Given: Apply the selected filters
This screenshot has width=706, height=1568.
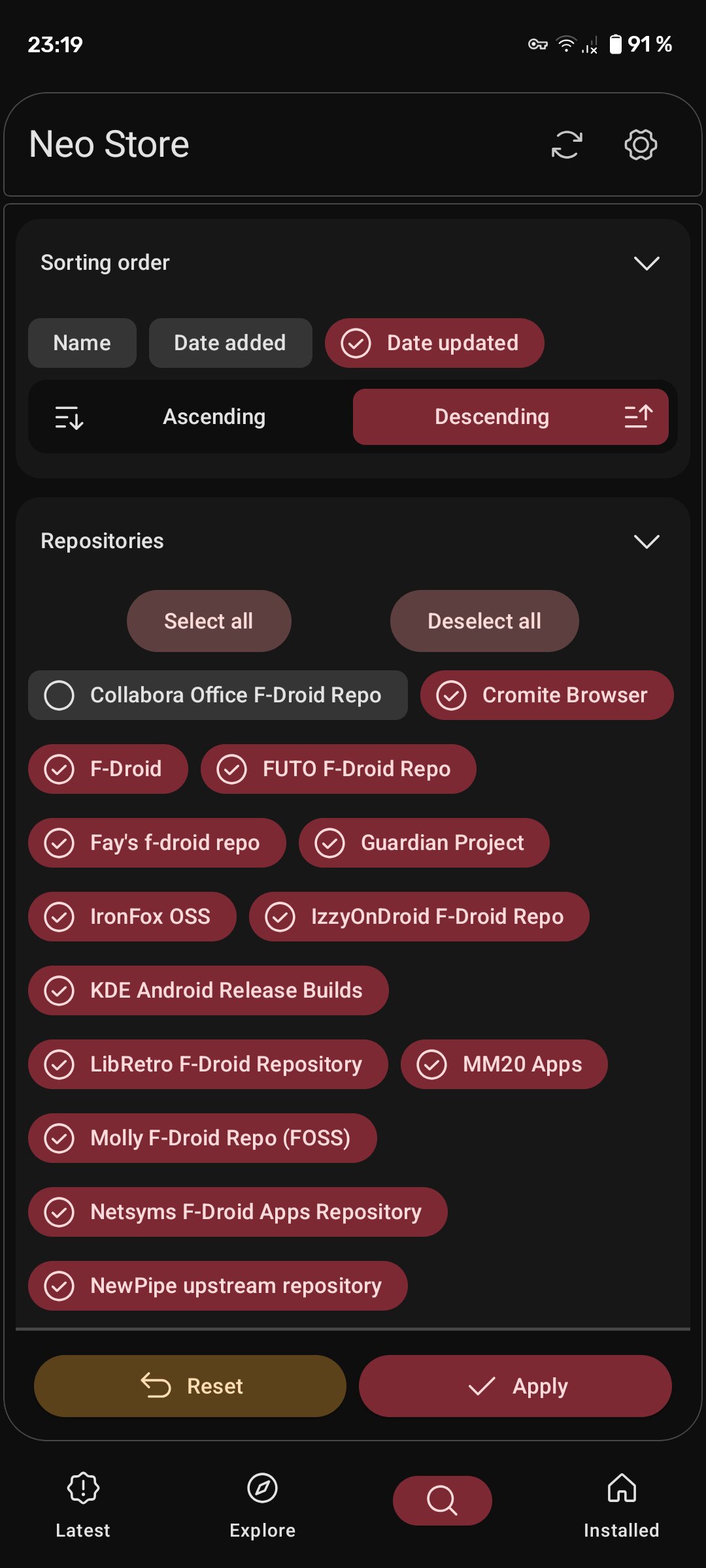Looking at the screenshot, I should click(515, 1386).
